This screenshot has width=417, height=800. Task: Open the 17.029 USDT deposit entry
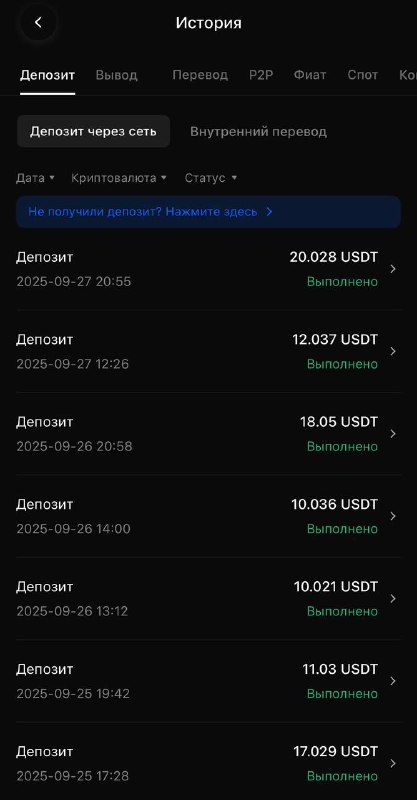(208, 763)
